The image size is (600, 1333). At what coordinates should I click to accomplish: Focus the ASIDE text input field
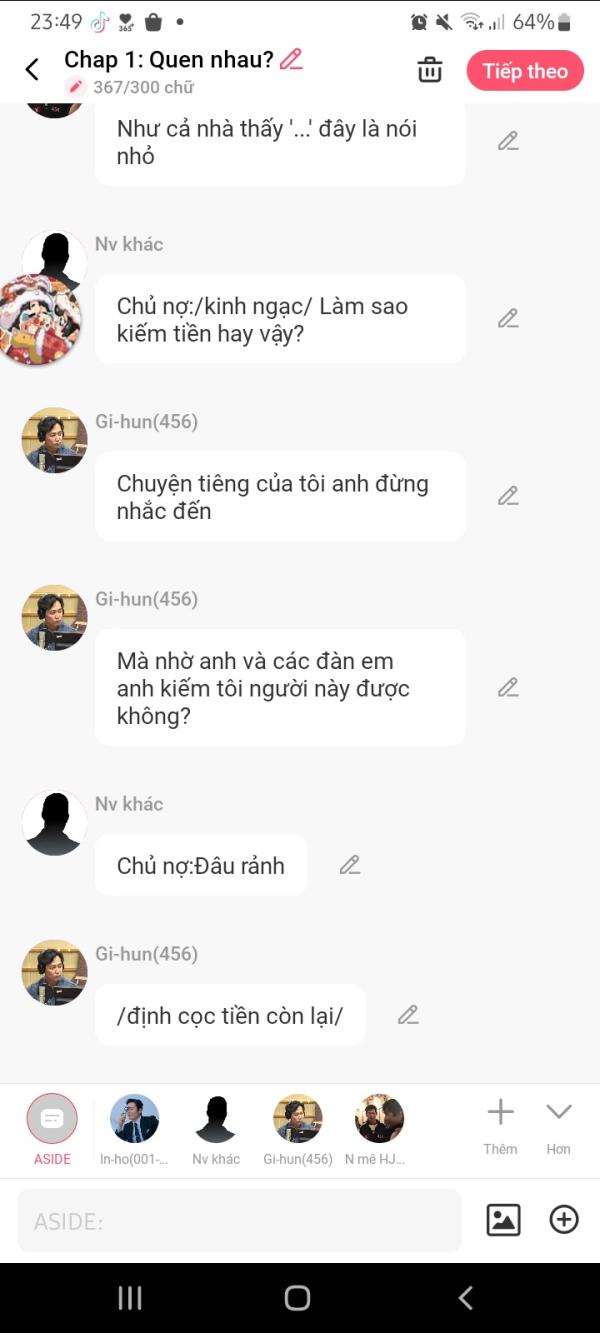pos(240,1221)
